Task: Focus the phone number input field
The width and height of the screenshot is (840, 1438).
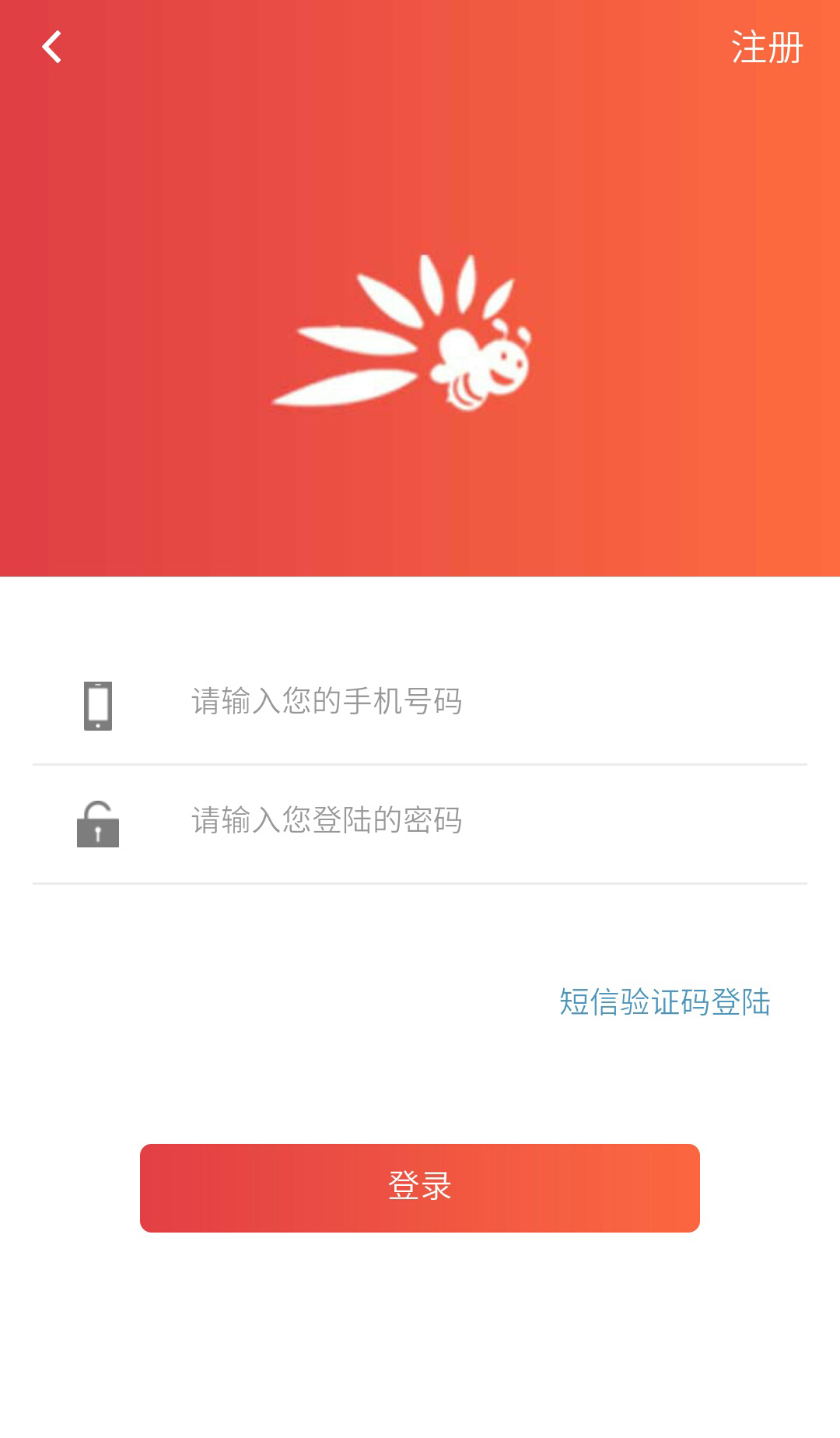Action: 467,702
